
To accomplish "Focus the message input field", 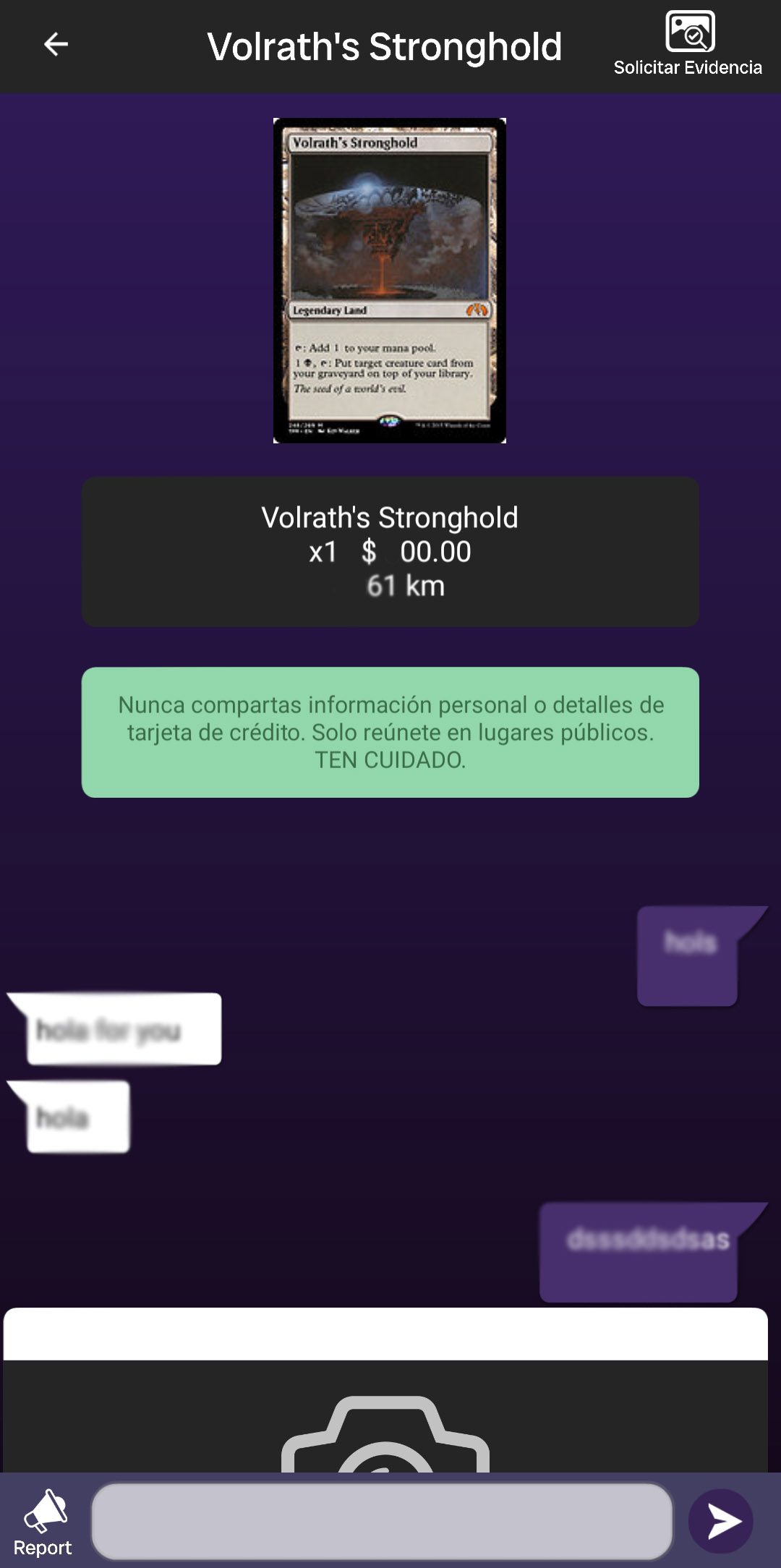I will tap(382, 1520).
